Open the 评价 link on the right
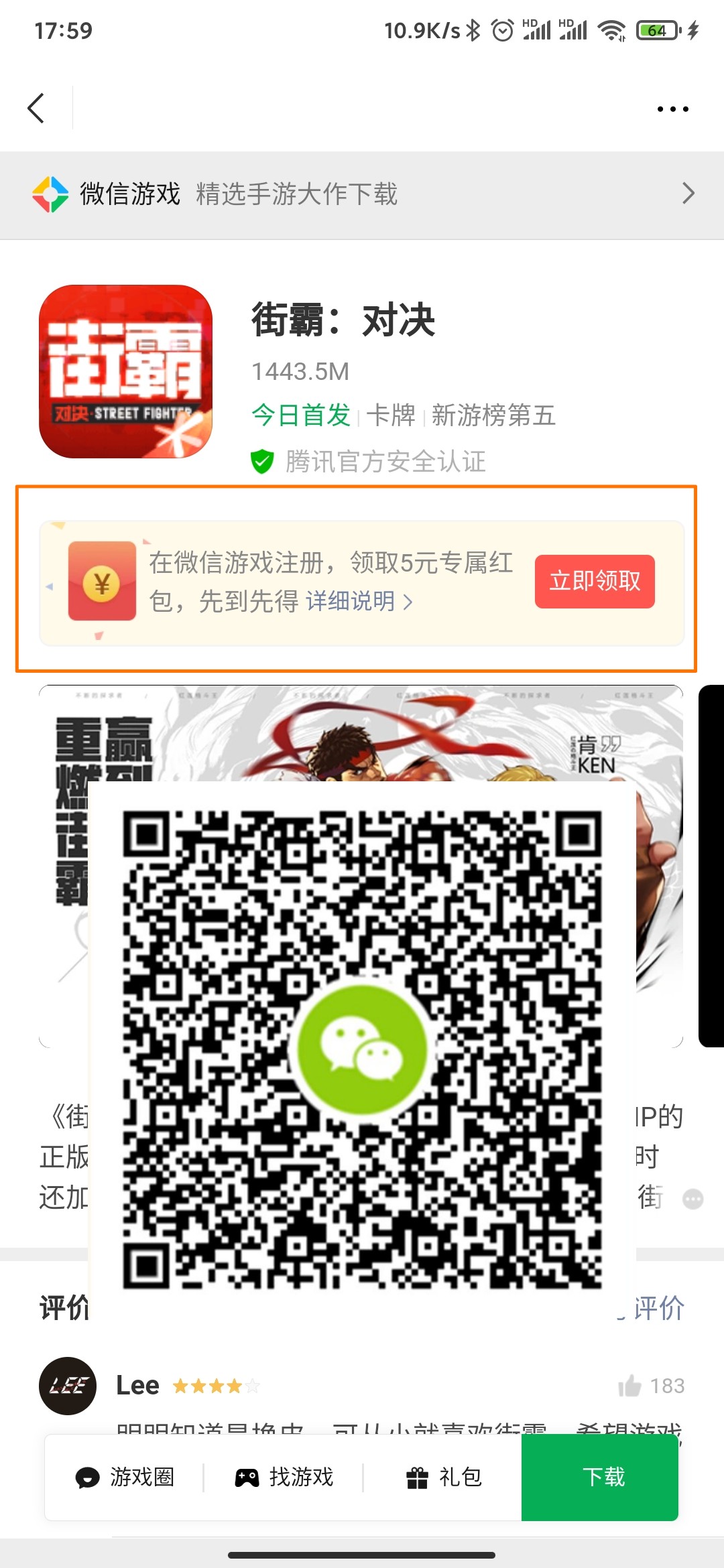Viewport: 724px width, 1568px height. coord(657,1307)
